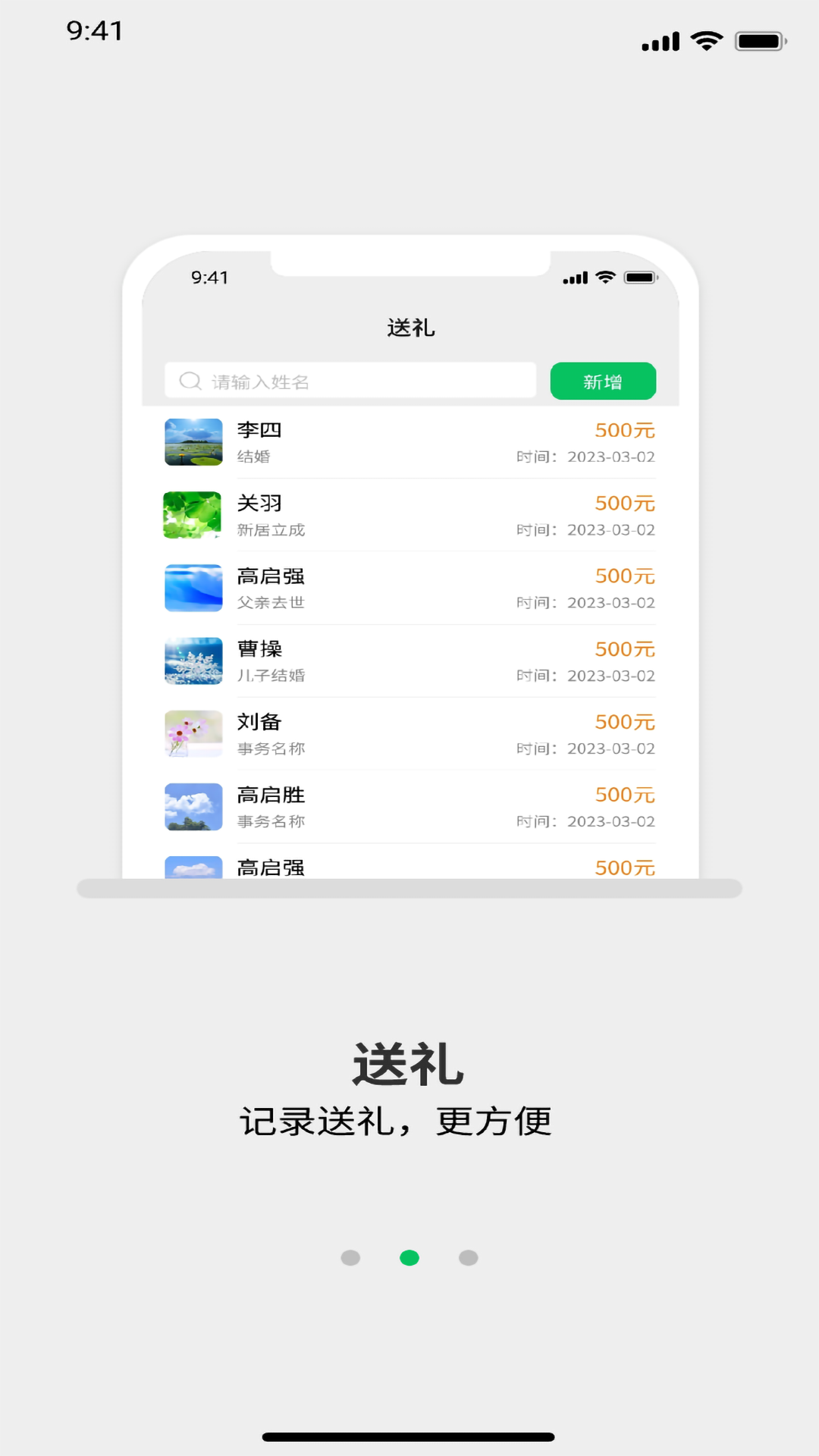Click the sky thumbnail beside 高启胜

click(193, 807)
